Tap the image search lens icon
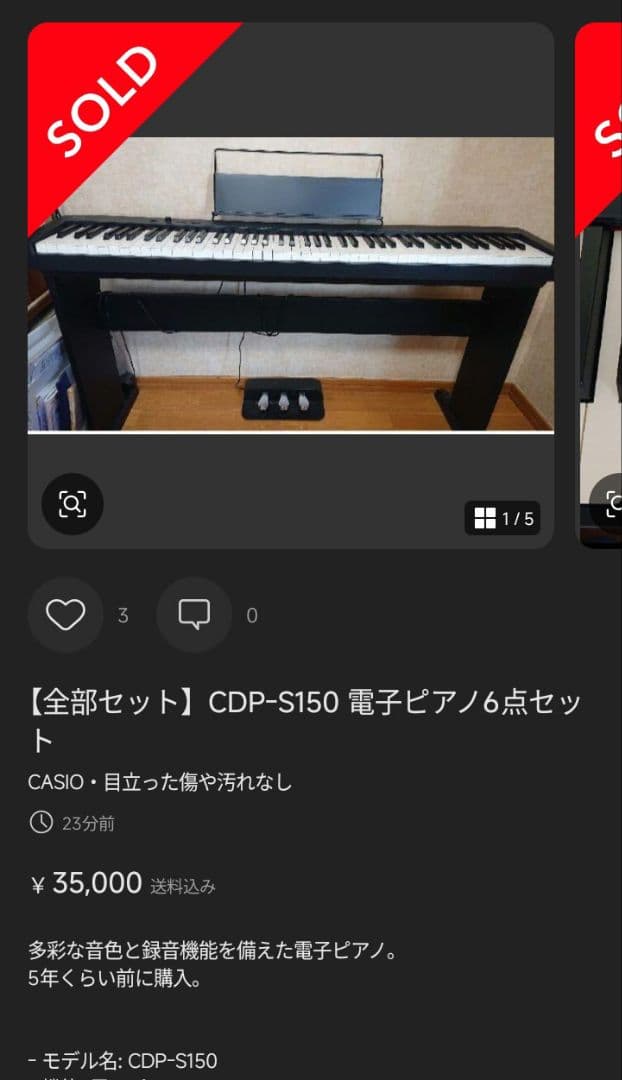This screenshot has height=1080, width=622. [72, 504]
